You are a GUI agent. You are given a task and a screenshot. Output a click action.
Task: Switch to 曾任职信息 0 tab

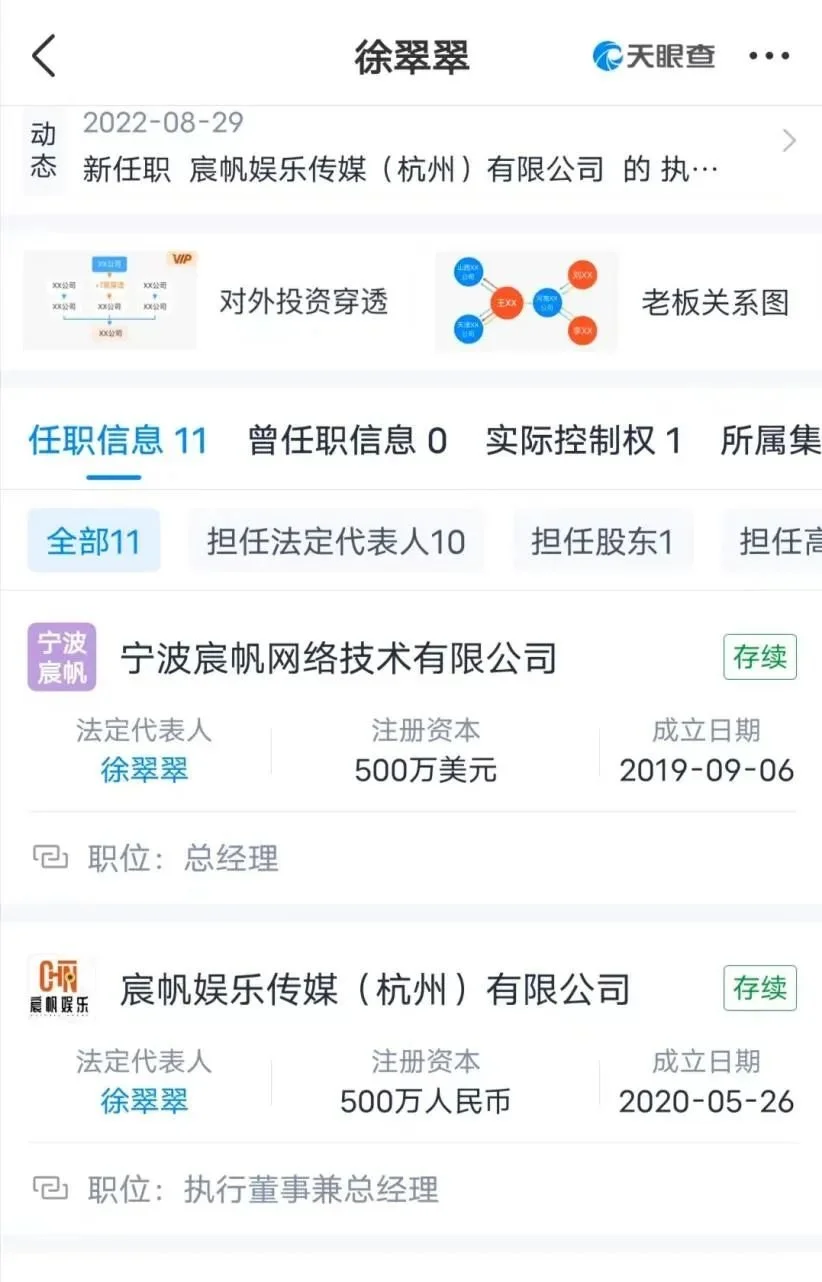(x=347, y=440)
